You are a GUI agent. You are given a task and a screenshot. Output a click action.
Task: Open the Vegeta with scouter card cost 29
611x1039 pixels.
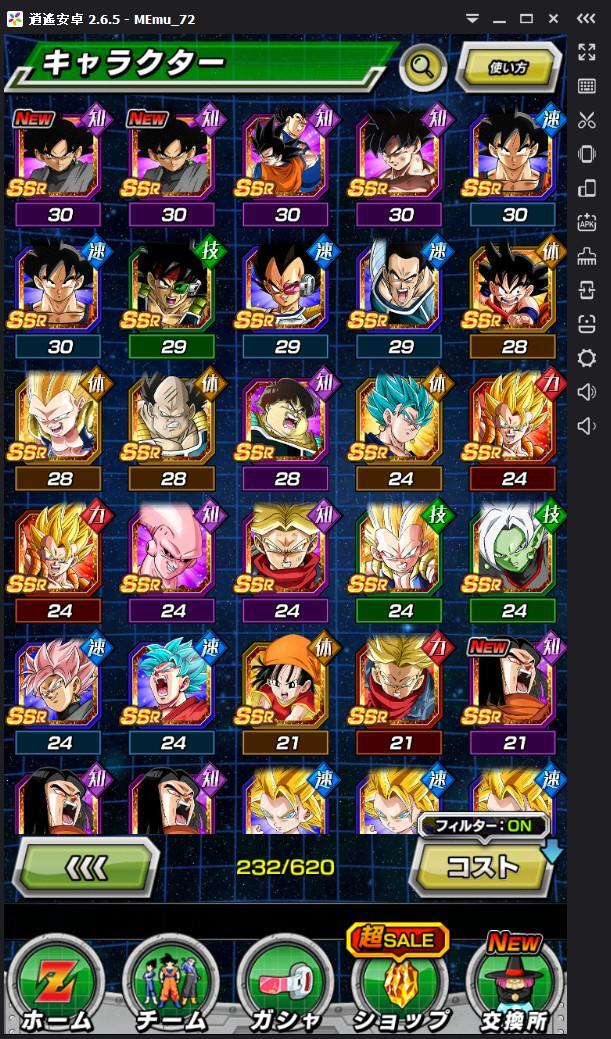pos(286,290)
